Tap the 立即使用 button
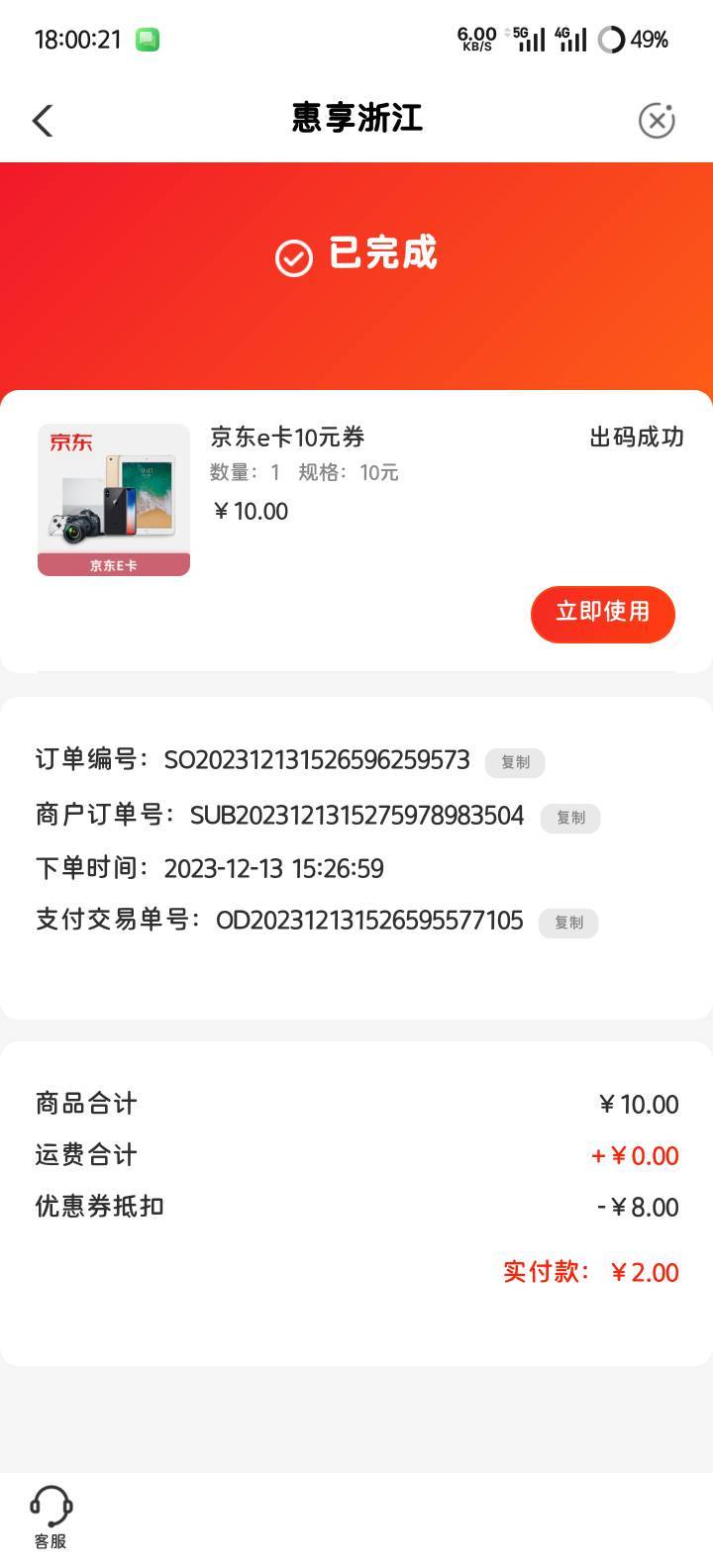This screenshot has width=713, height=1568. point(602,613)
